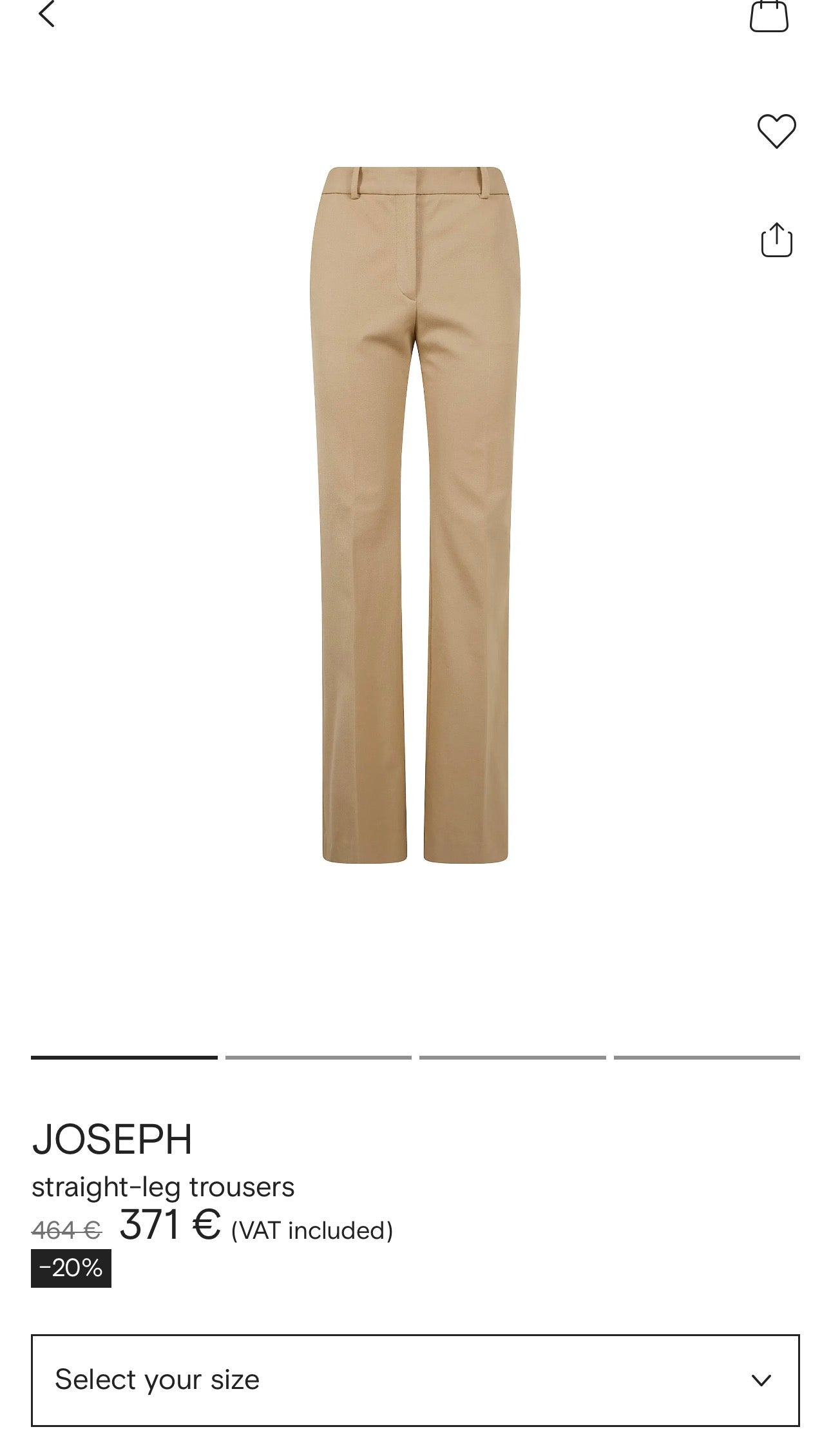Image resolution: width=831 pixels, height=1456 pixels.
Task: Jump to second image indicator
Action: pyautogui.click(x=318, y=1058)
